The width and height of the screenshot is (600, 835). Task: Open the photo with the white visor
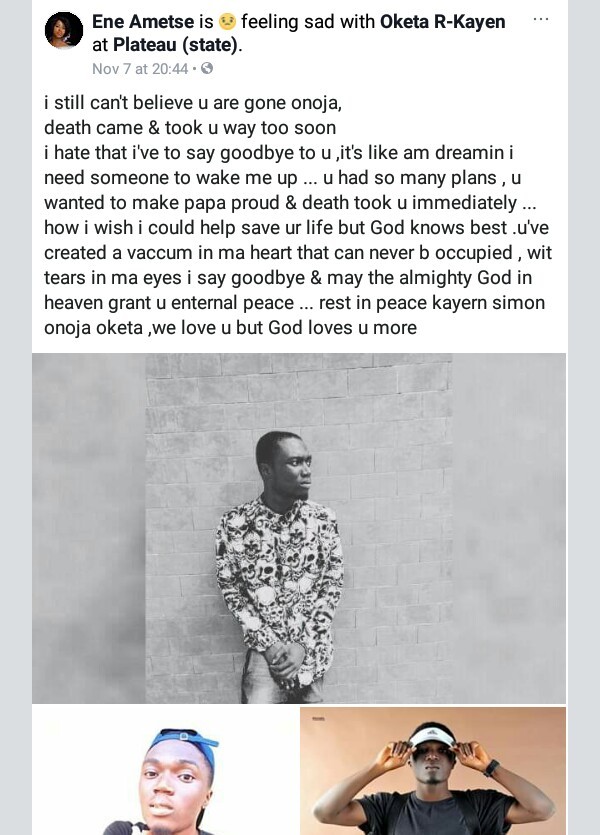click(434, 772)
